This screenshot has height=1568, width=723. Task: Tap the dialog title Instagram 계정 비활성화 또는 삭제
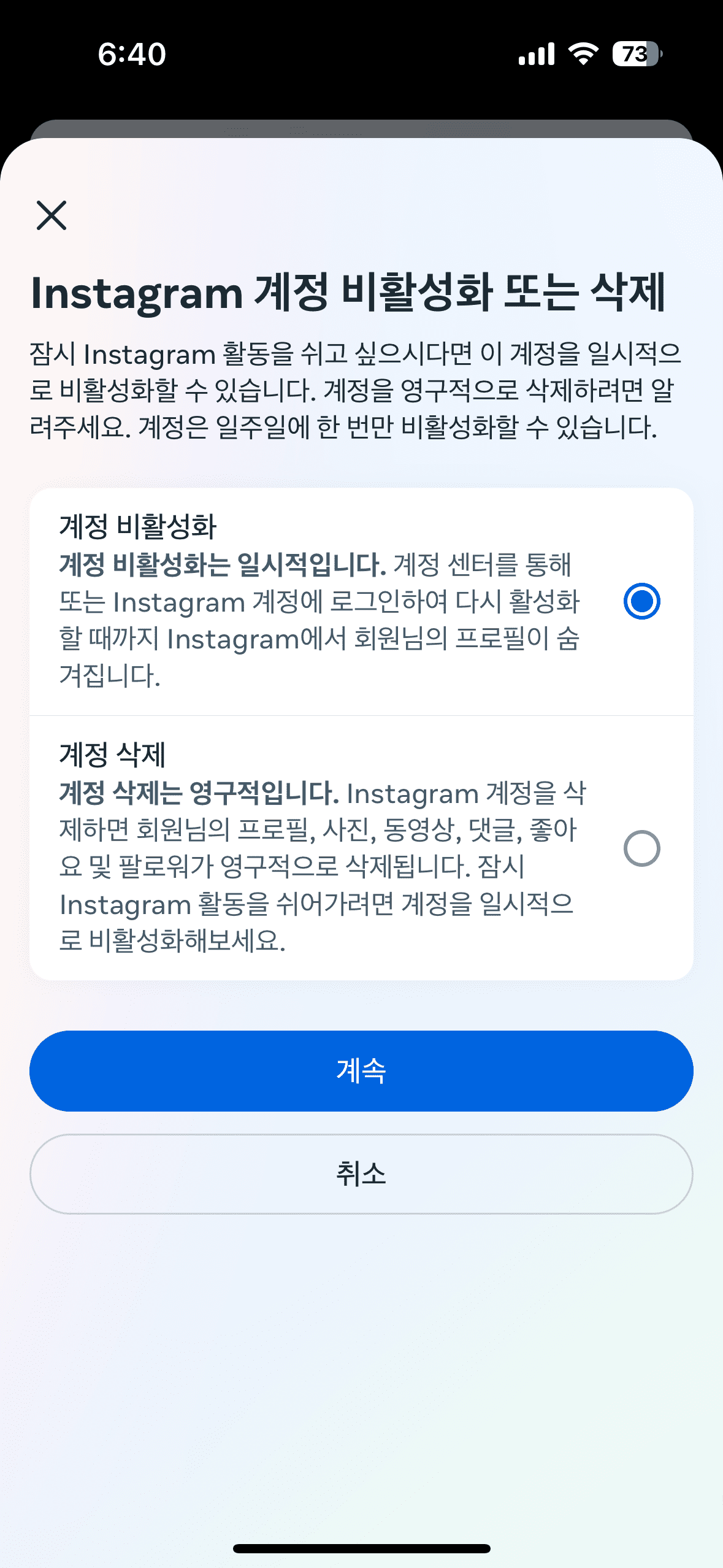[x=361, y=293]
